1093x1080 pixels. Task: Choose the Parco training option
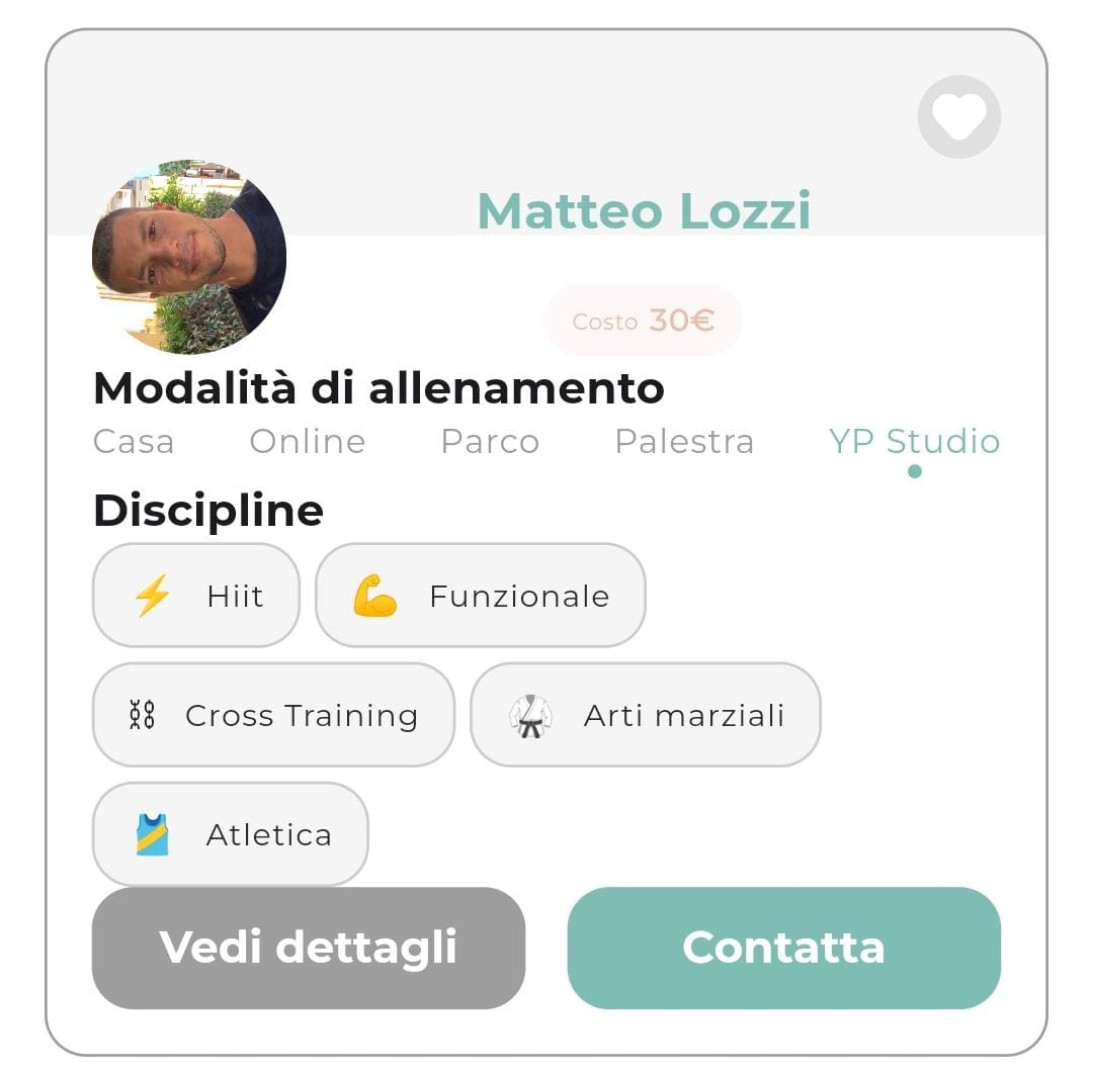490,441
